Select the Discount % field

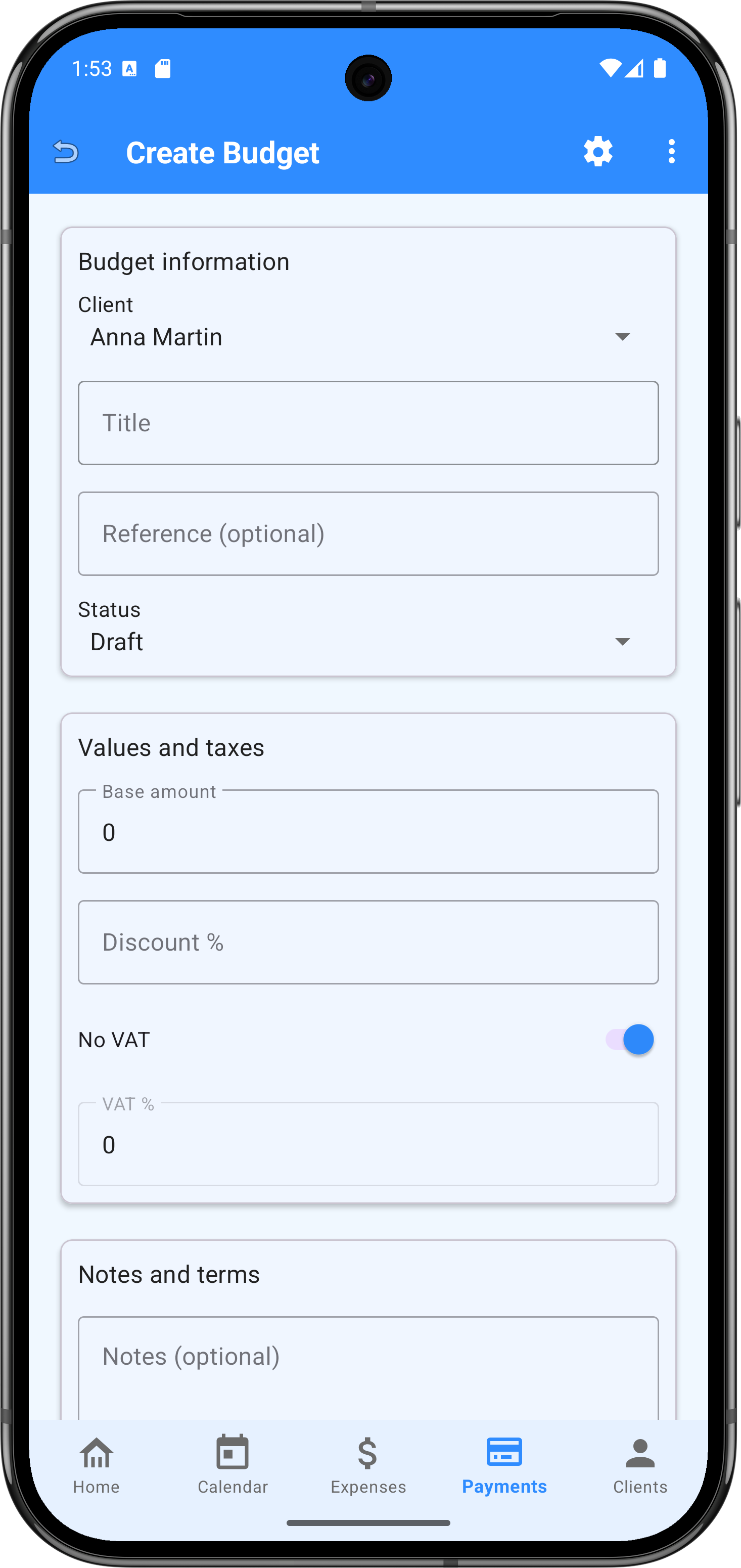tap(367, 942)
